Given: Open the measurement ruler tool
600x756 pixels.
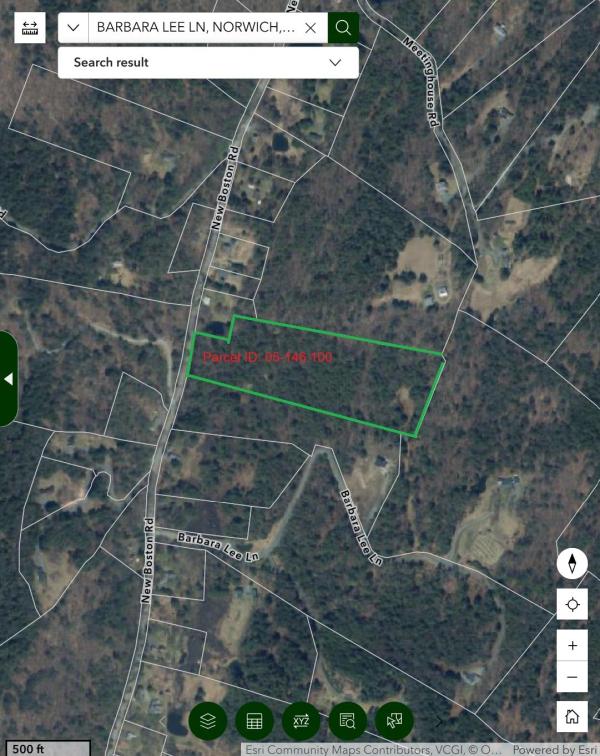Looking at the screenshot, I should click(30, 27).
